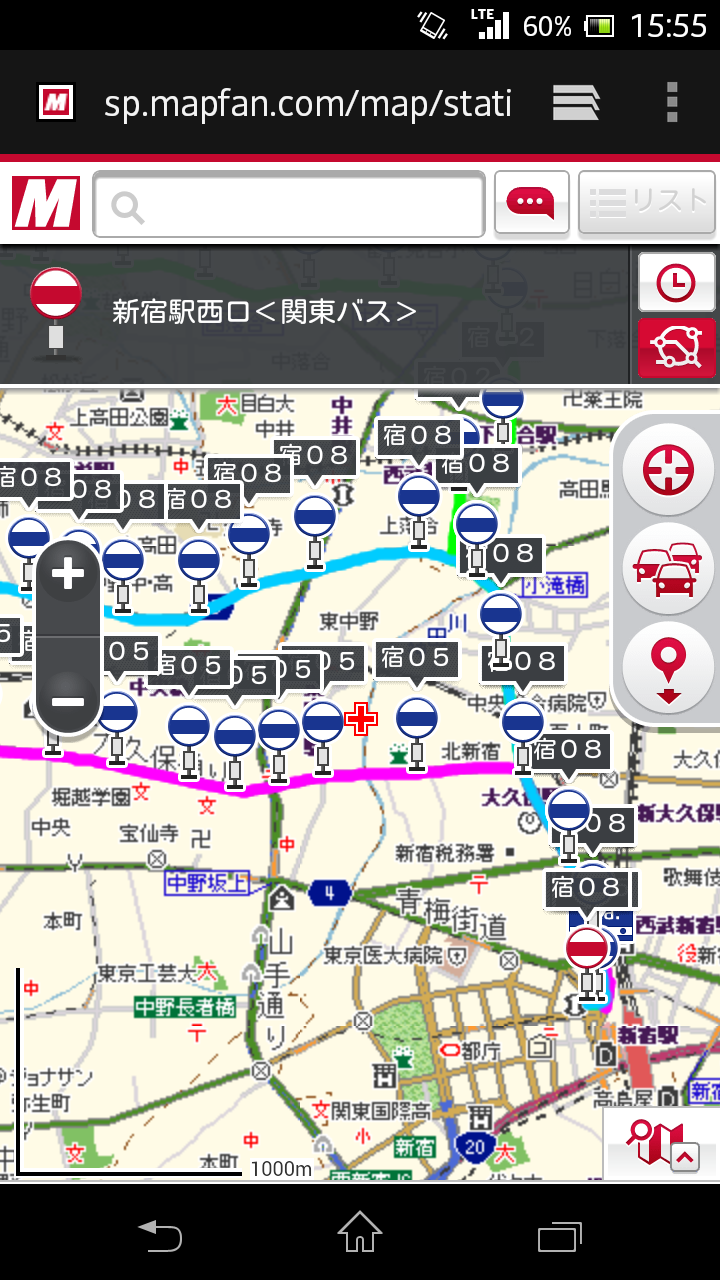Go to the home screen
720x1280 pixels.
[360, 1233]
